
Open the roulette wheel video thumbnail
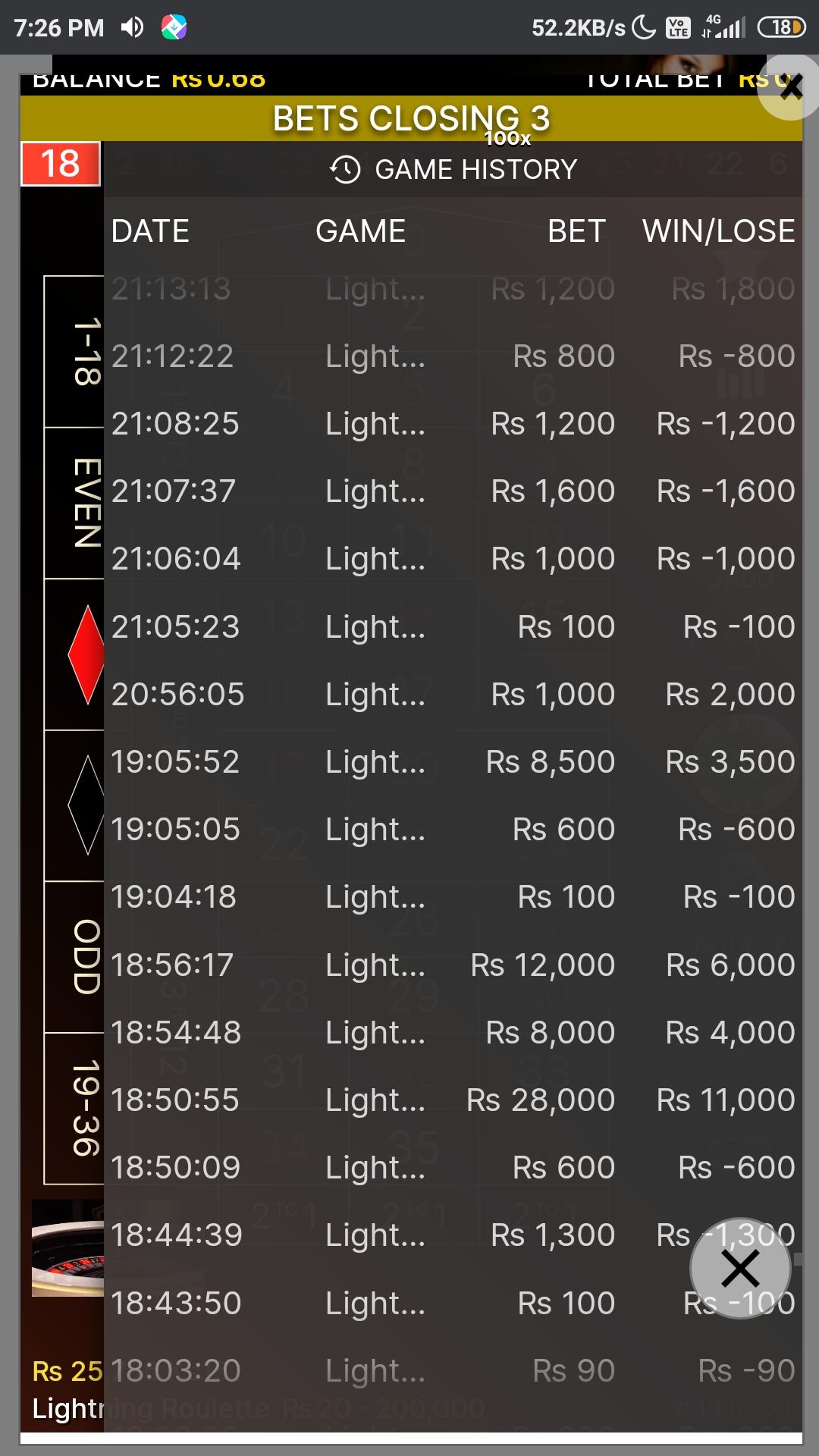67,1247
